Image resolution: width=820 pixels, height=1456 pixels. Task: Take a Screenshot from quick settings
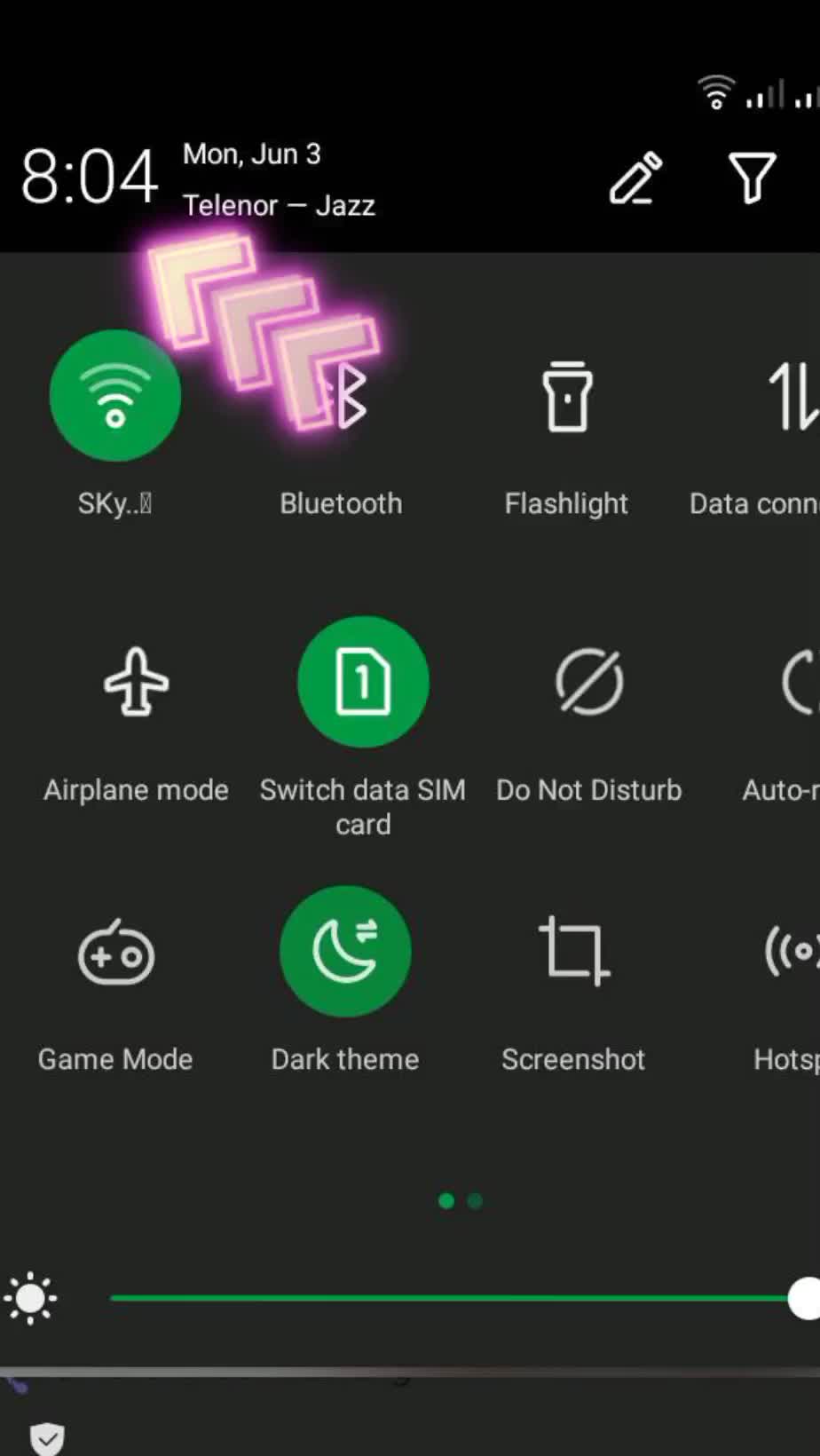click(x=573, y=952)
